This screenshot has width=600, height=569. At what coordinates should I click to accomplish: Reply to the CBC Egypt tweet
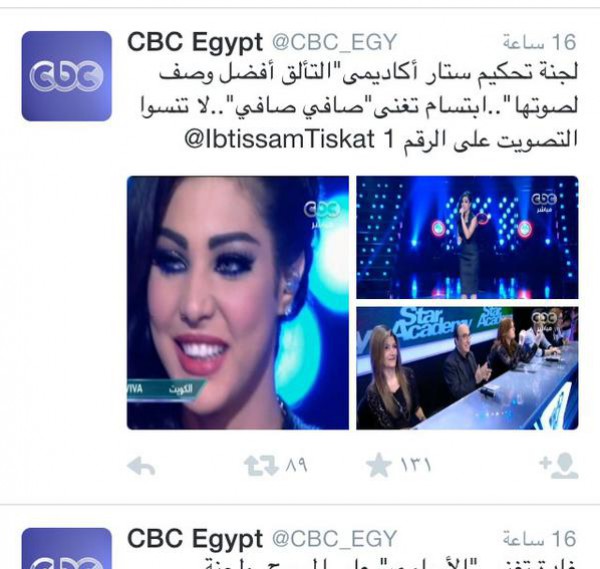(141, 465)
